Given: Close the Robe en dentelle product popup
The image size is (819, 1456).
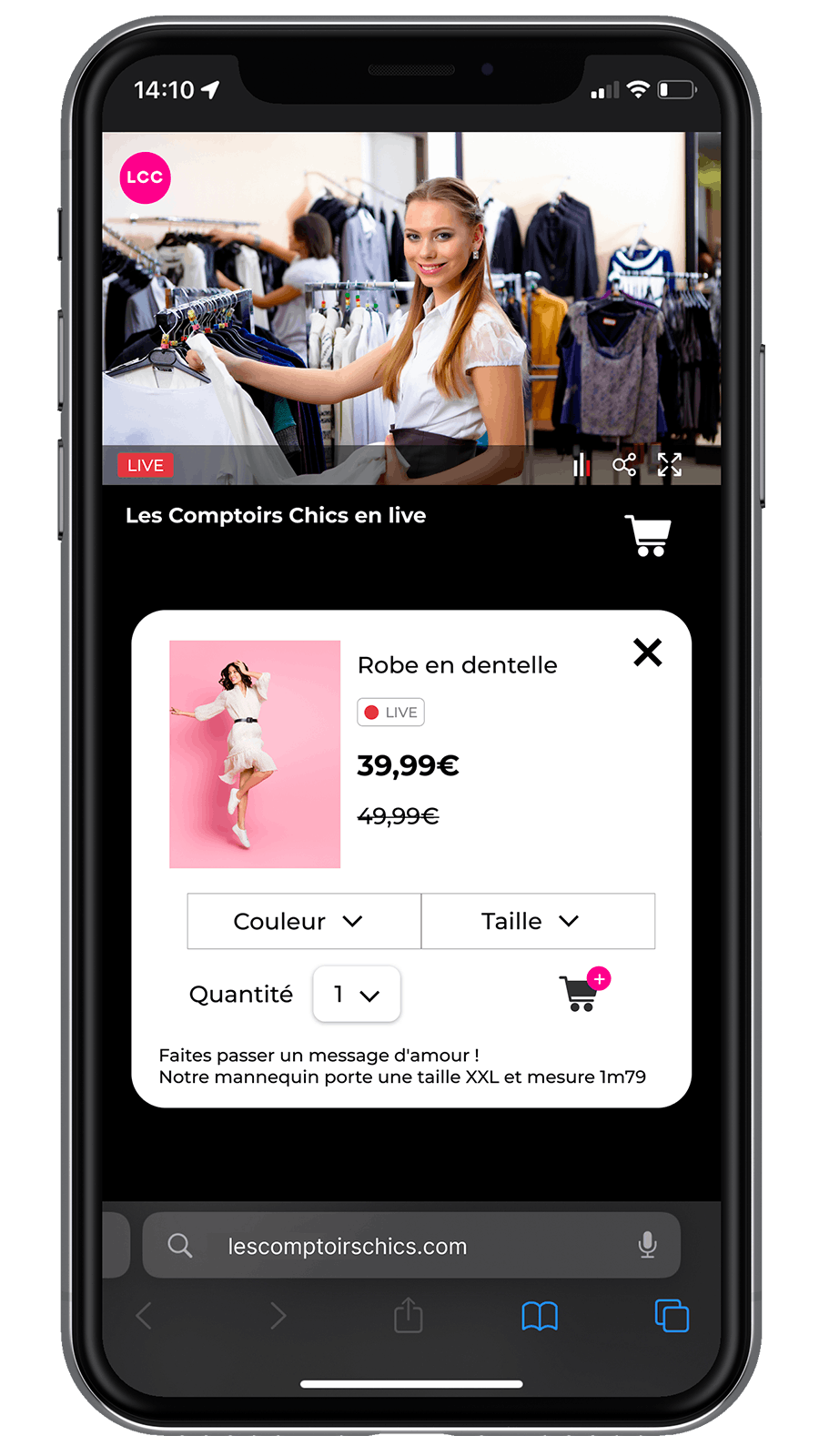Looking at the screenshot, I should (x=647, y=652).
